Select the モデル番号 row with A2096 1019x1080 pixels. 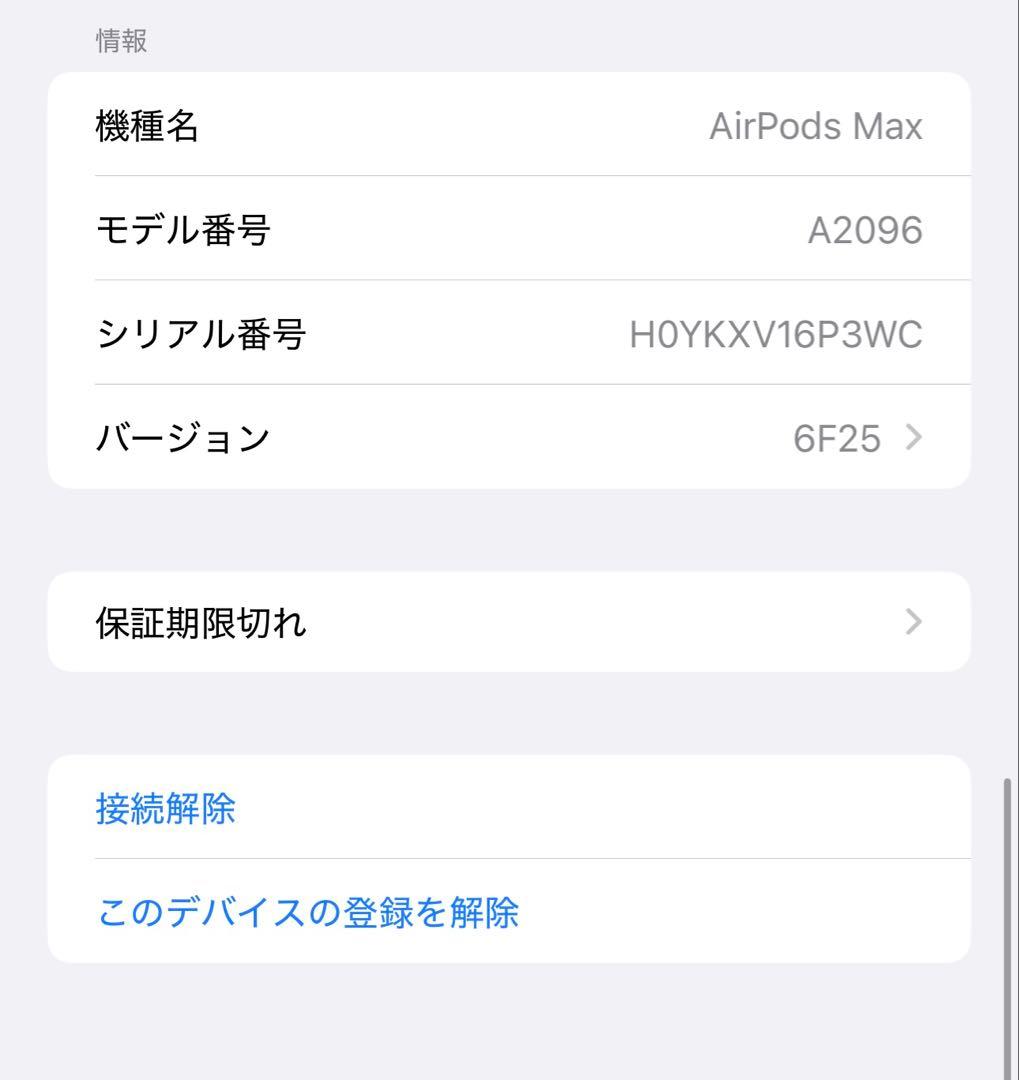click(509, 229)
